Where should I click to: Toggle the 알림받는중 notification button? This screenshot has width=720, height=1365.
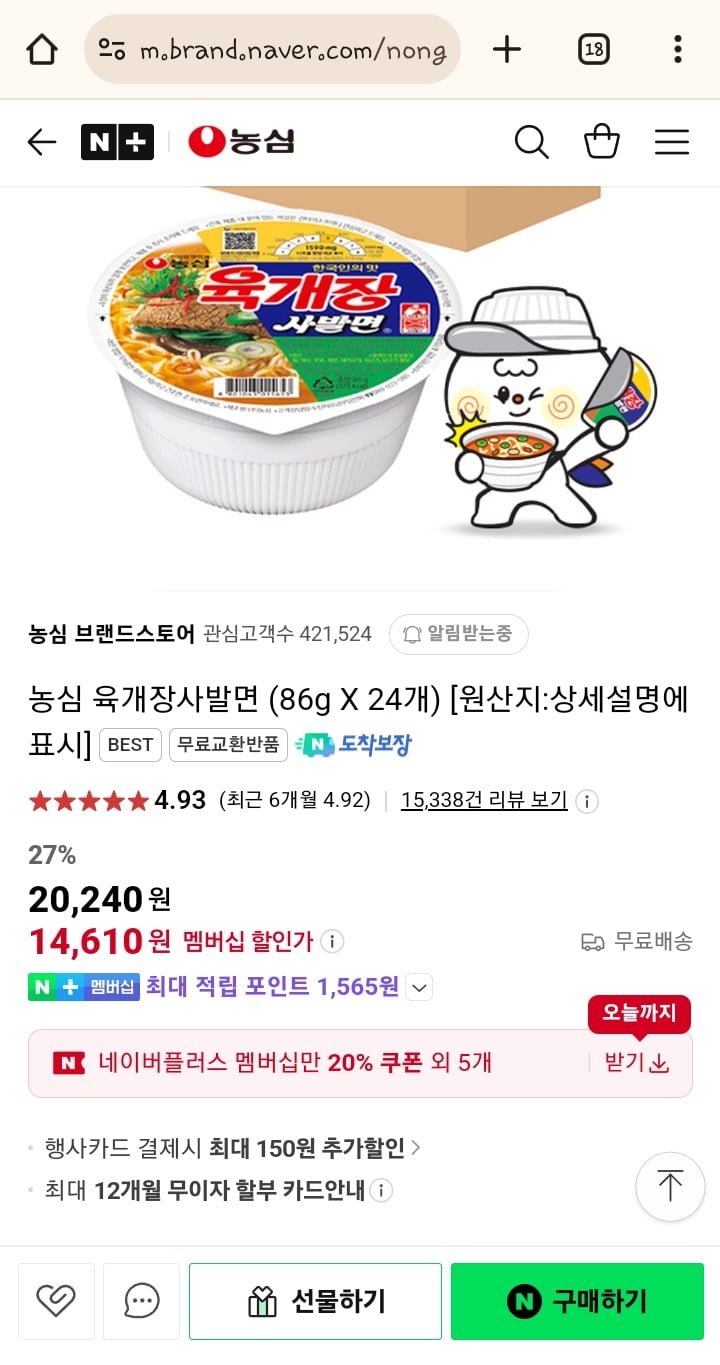coord(458,634)
